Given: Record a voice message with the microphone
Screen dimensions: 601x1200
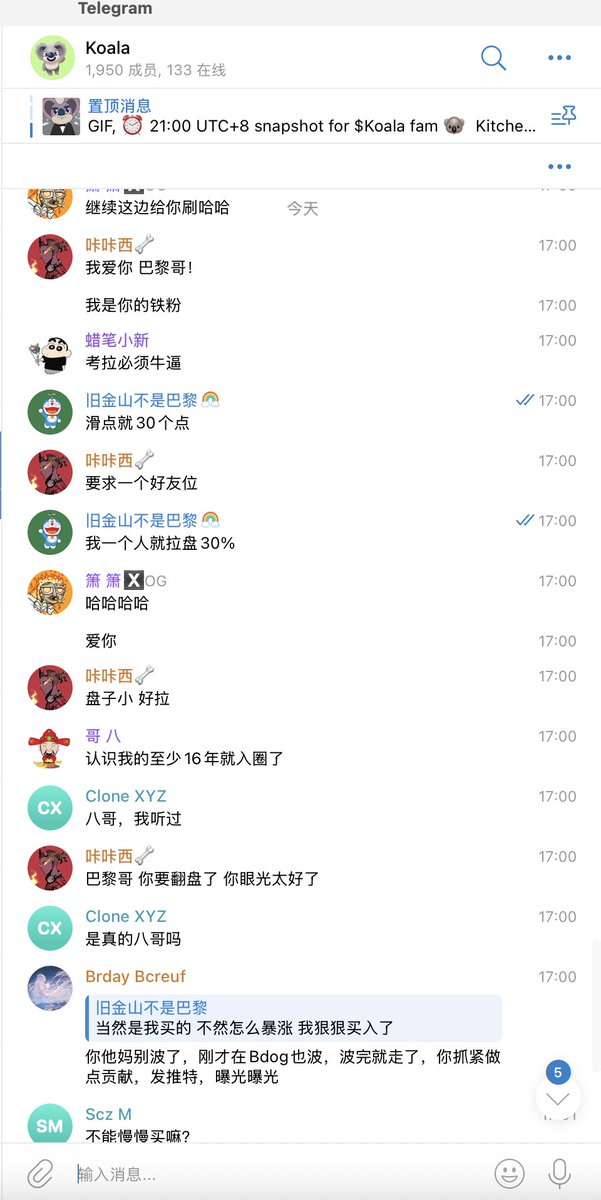Looking at the screenshot, I should pyautogui.click(x=559, y=1173).
